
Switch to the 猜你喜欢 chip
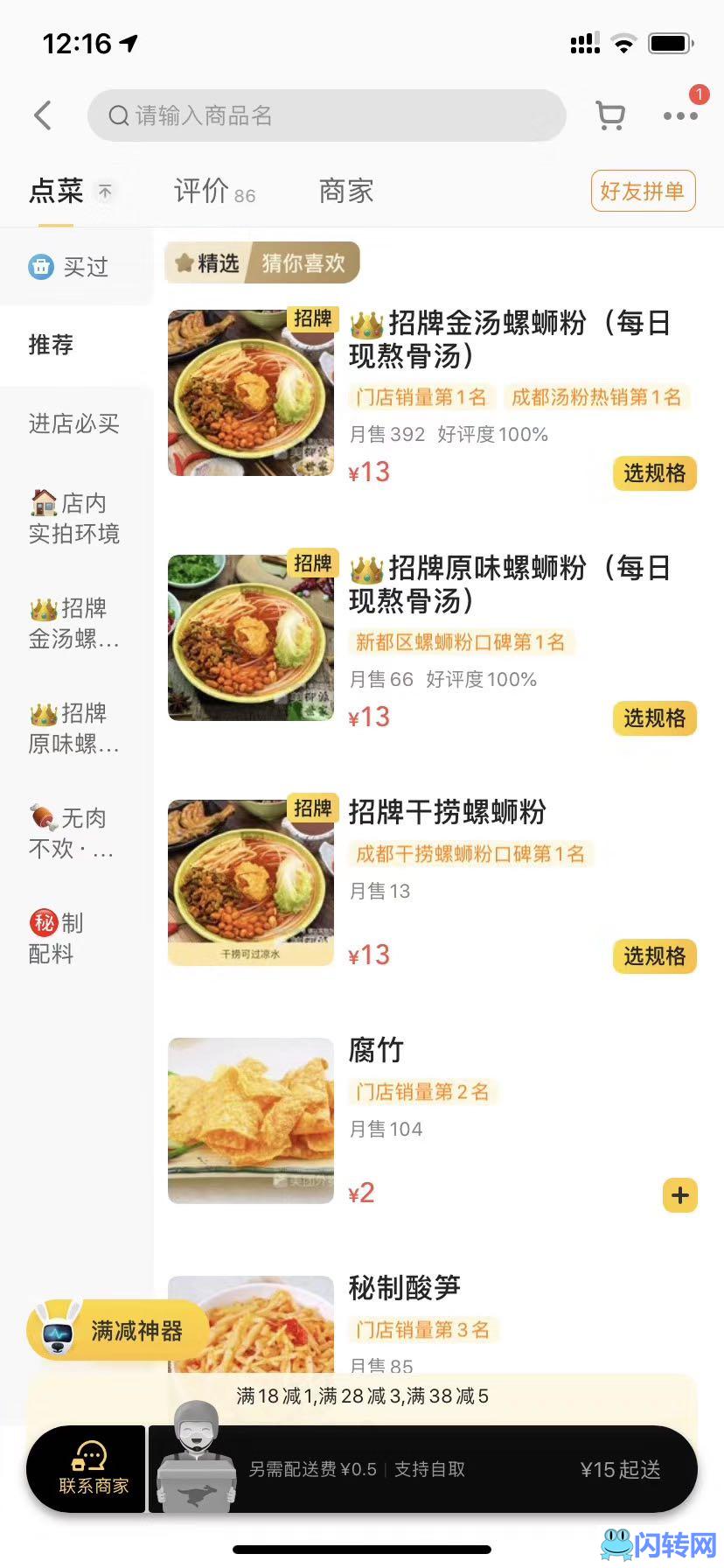pos(303,262)
